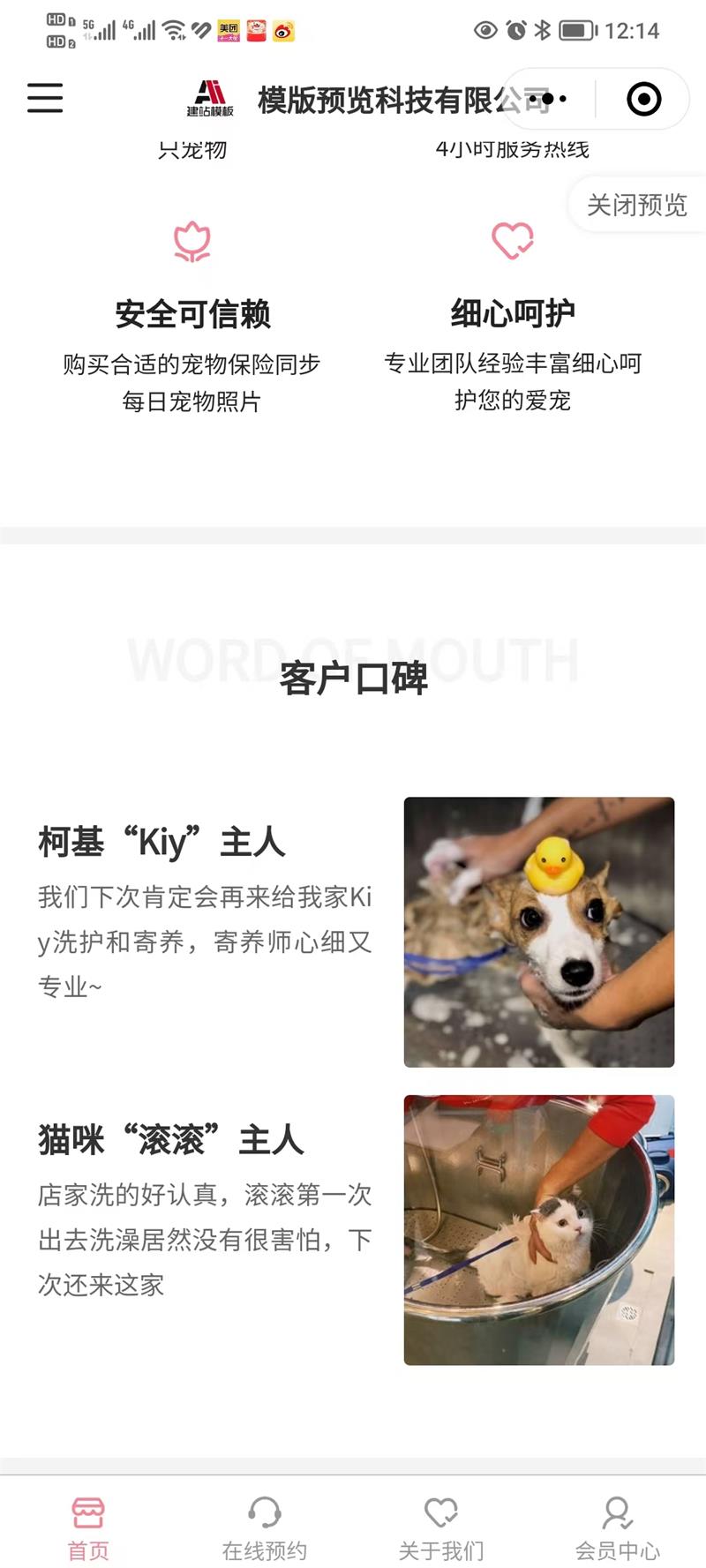Screen dimensions: 706x1568
Task: Close the mini program with the circle button
Action: click(x=643, y=99)
